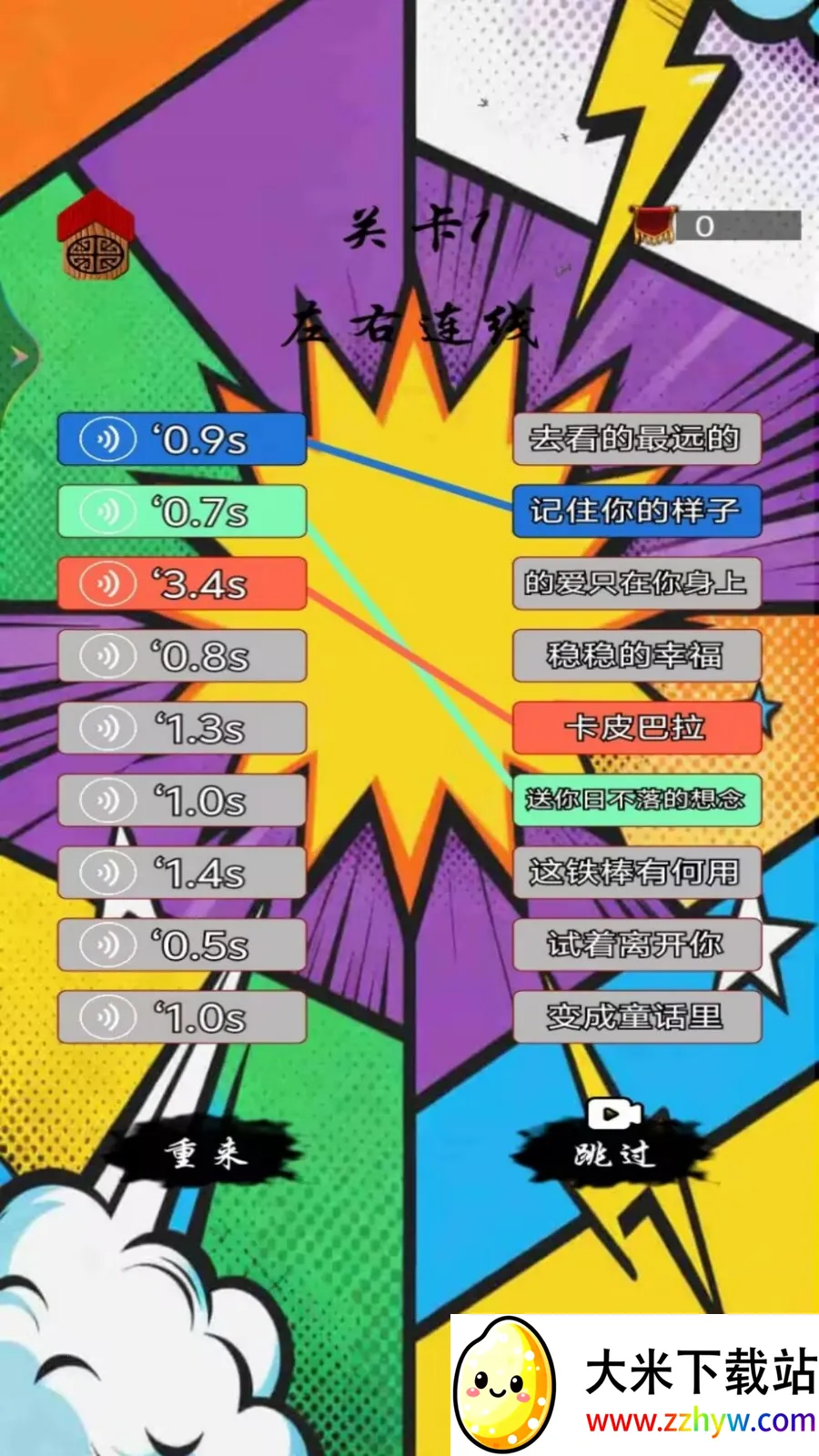This screenshot has height=1456, width=819.
Task: Pick the lyric 稳稳的幸福
Action: click(x=636, y=656)
